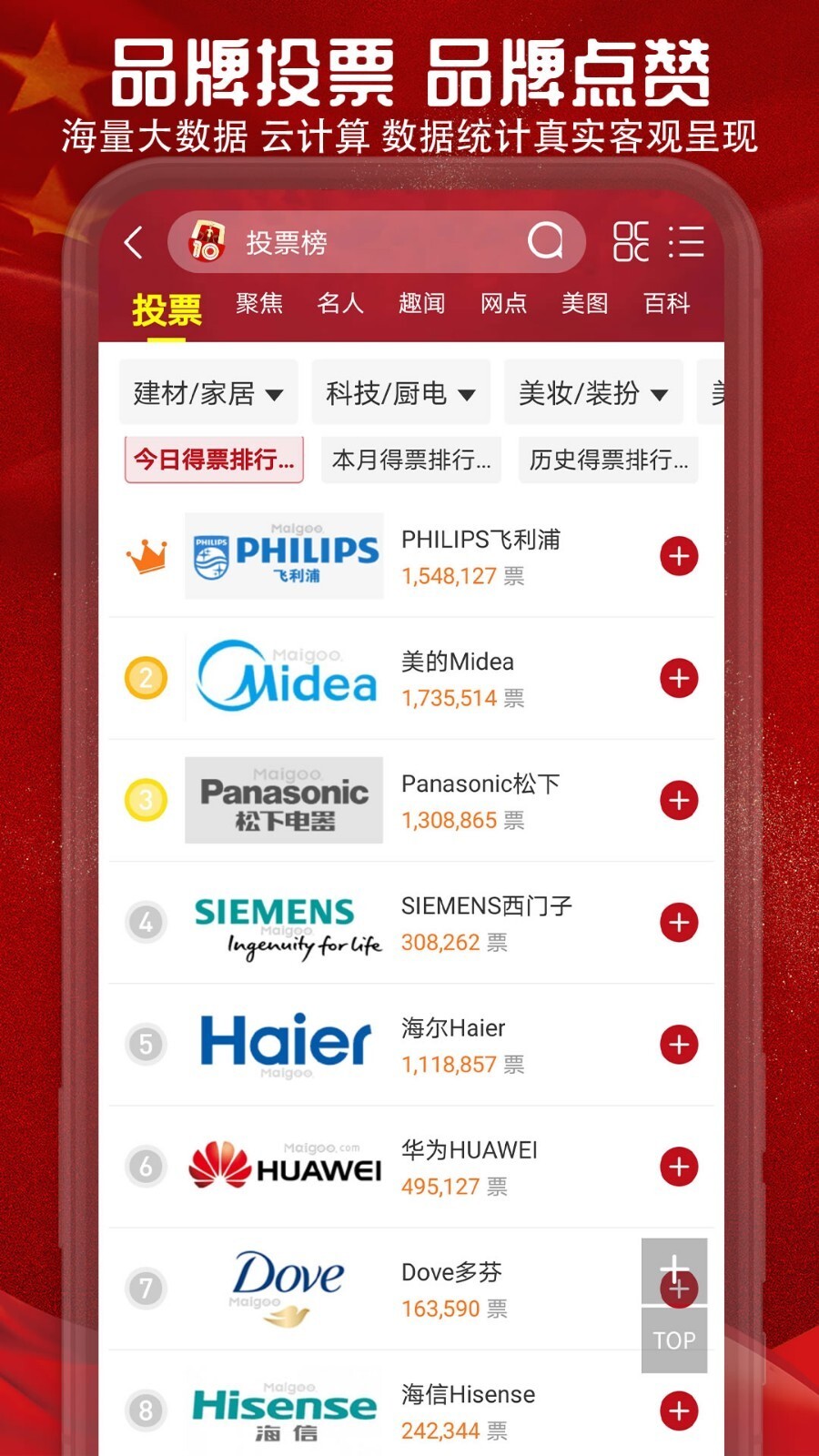Screen dimensions: 819x1456
Task: Select 本月得票排行 ranking
Action: pyautogui.click(x=410, y=460)
